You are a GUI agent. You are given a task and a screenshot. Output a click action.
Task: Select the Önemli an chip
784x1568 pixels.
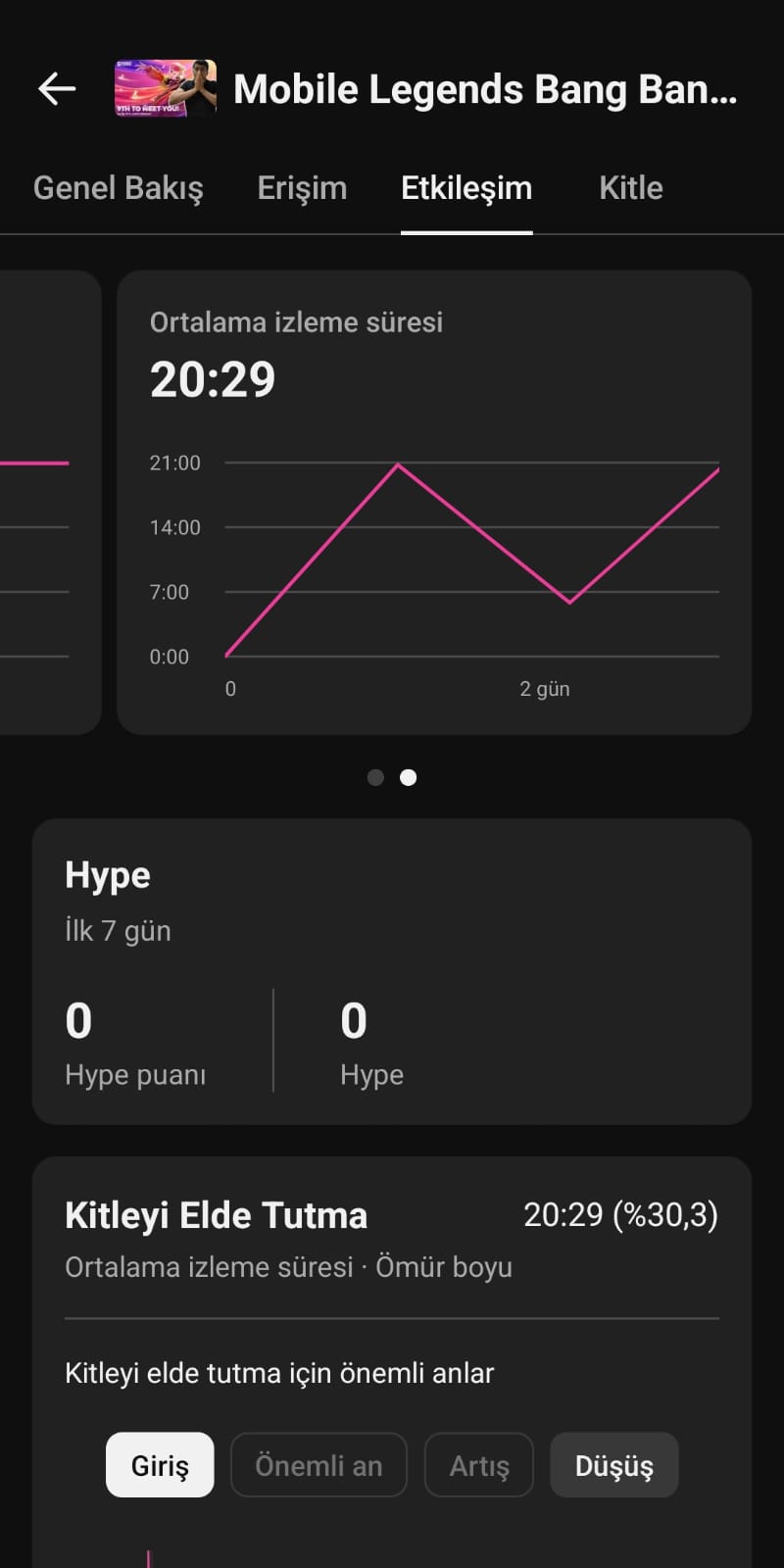(x=318, y=1465)
